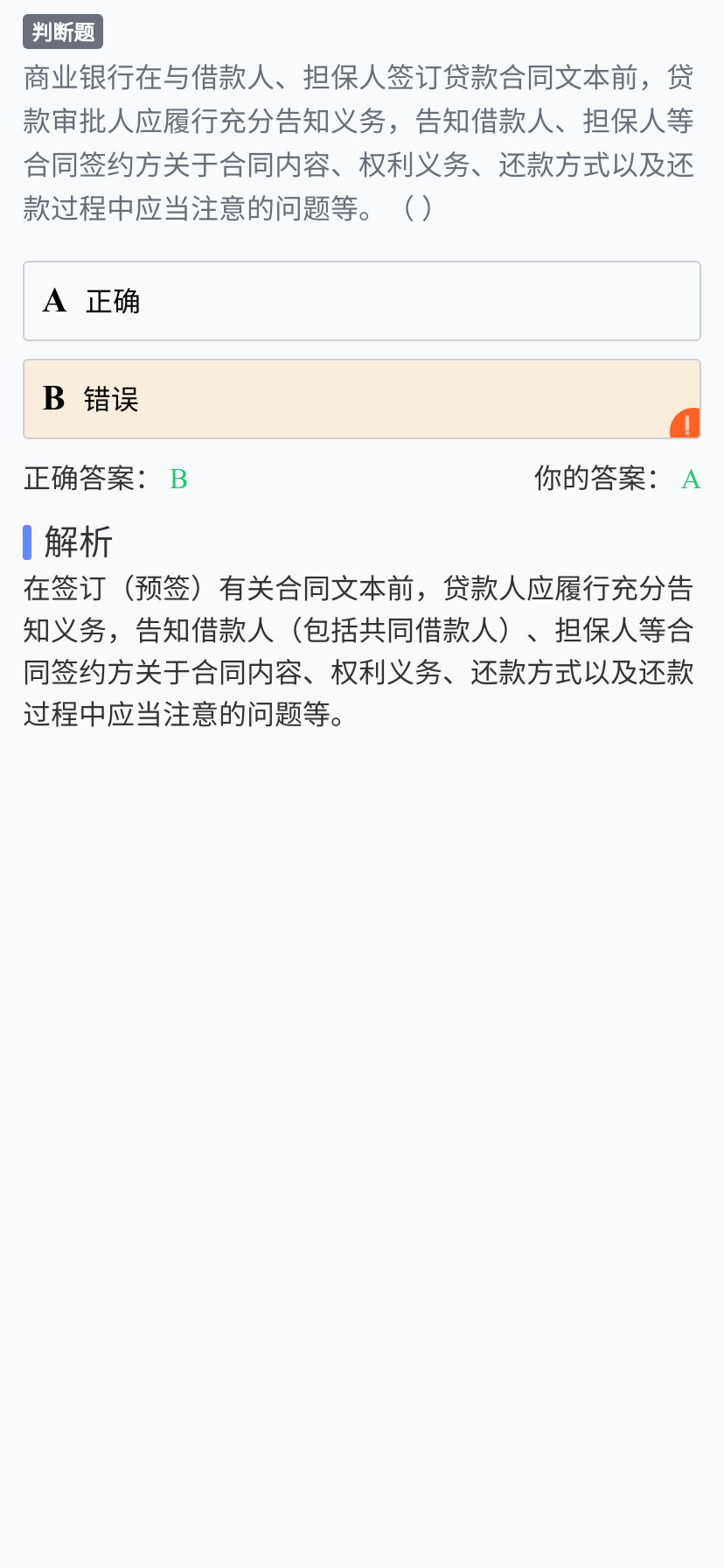Select answer option A 正确
This screenshot has width=724, height=1568.
tap(362, 301)
